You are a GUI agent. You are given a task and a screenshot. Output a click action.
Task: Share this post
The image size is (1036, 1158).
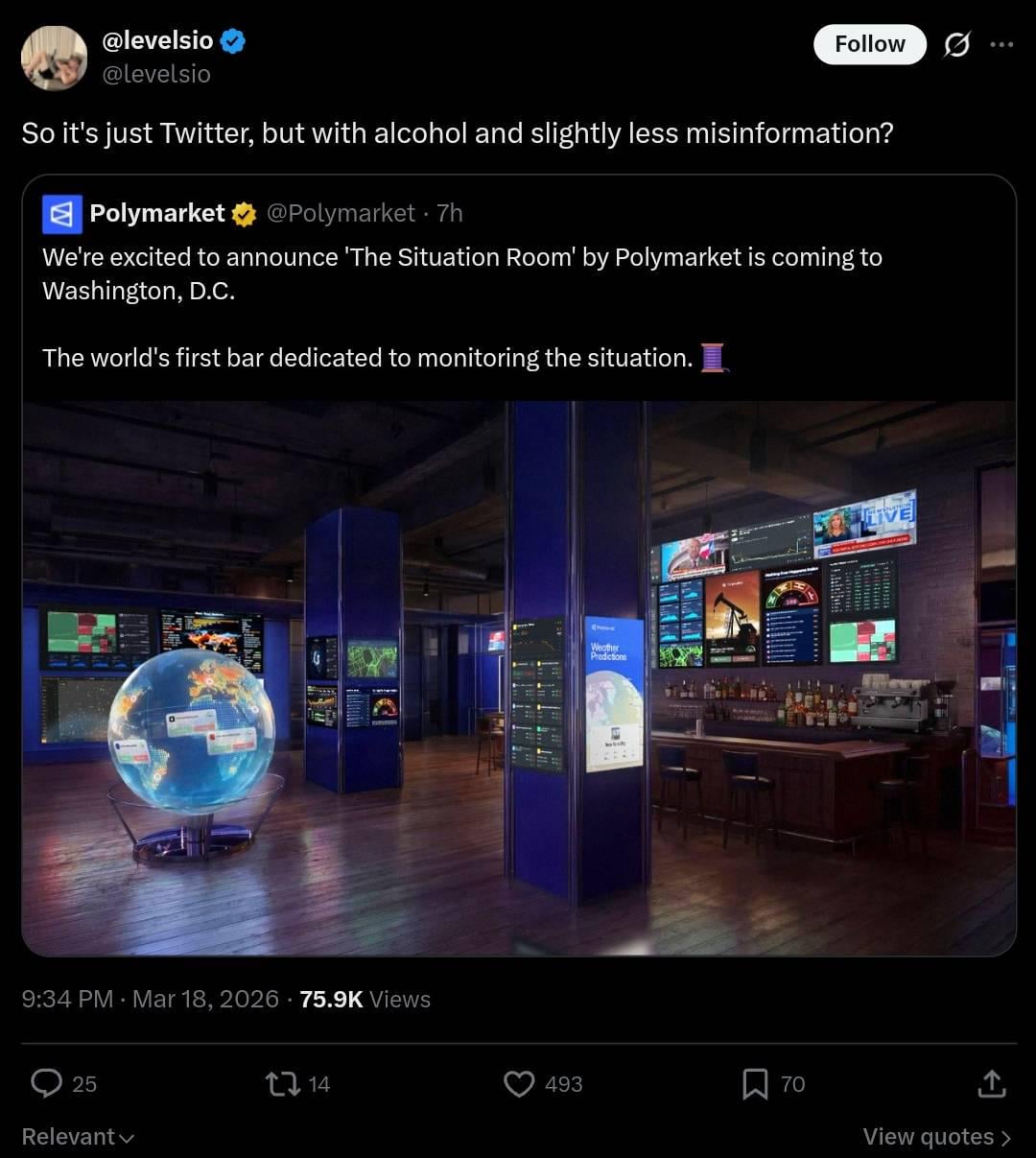[x=991, y=1083]
